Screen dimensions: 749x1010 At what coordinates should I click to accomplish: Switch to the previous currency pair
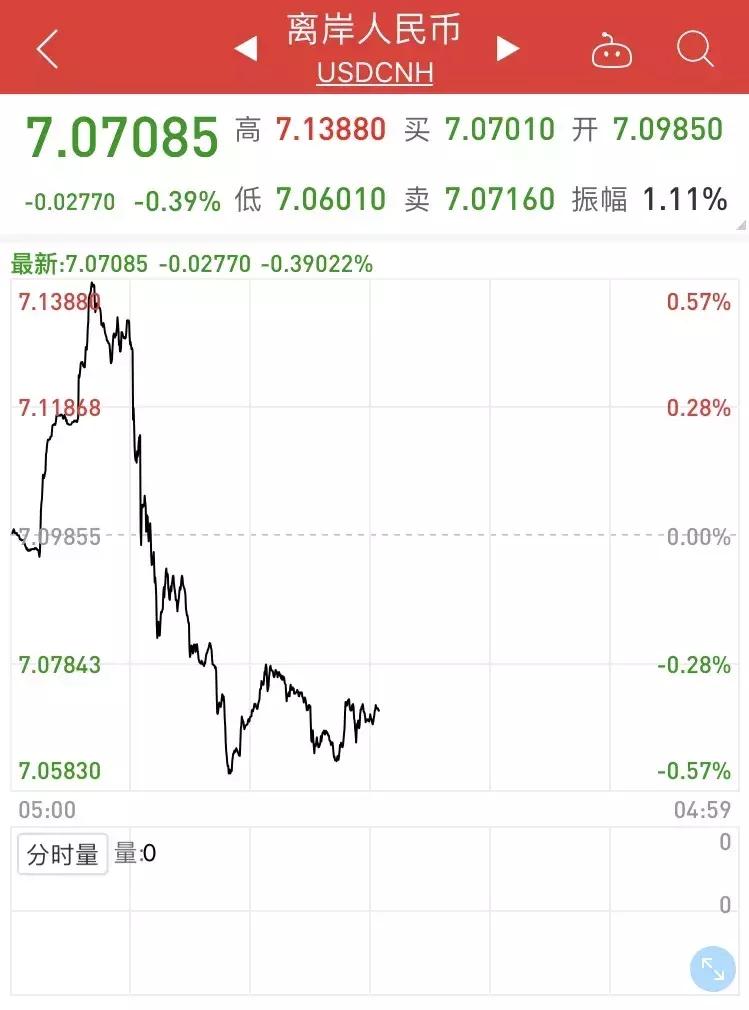246,48
